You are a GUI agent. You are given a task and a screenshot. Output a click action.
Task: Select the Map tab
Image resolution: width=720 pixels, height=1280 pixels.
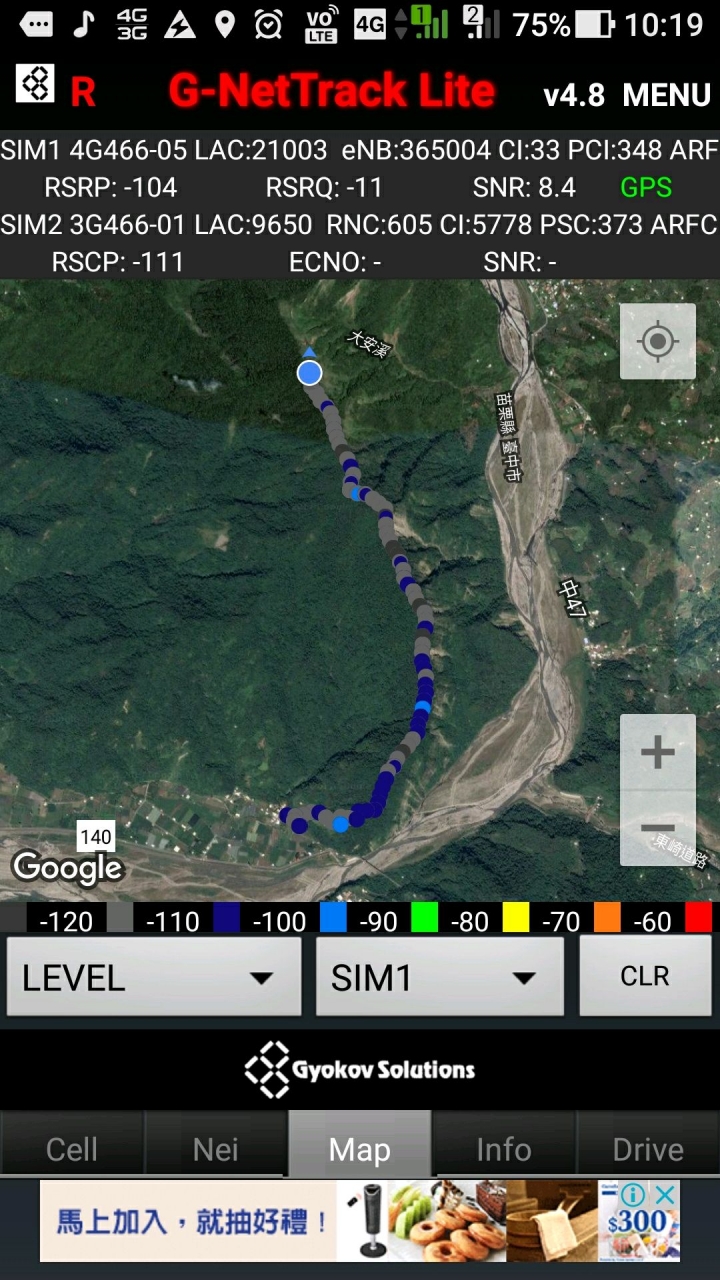(x=360, y=1149)
